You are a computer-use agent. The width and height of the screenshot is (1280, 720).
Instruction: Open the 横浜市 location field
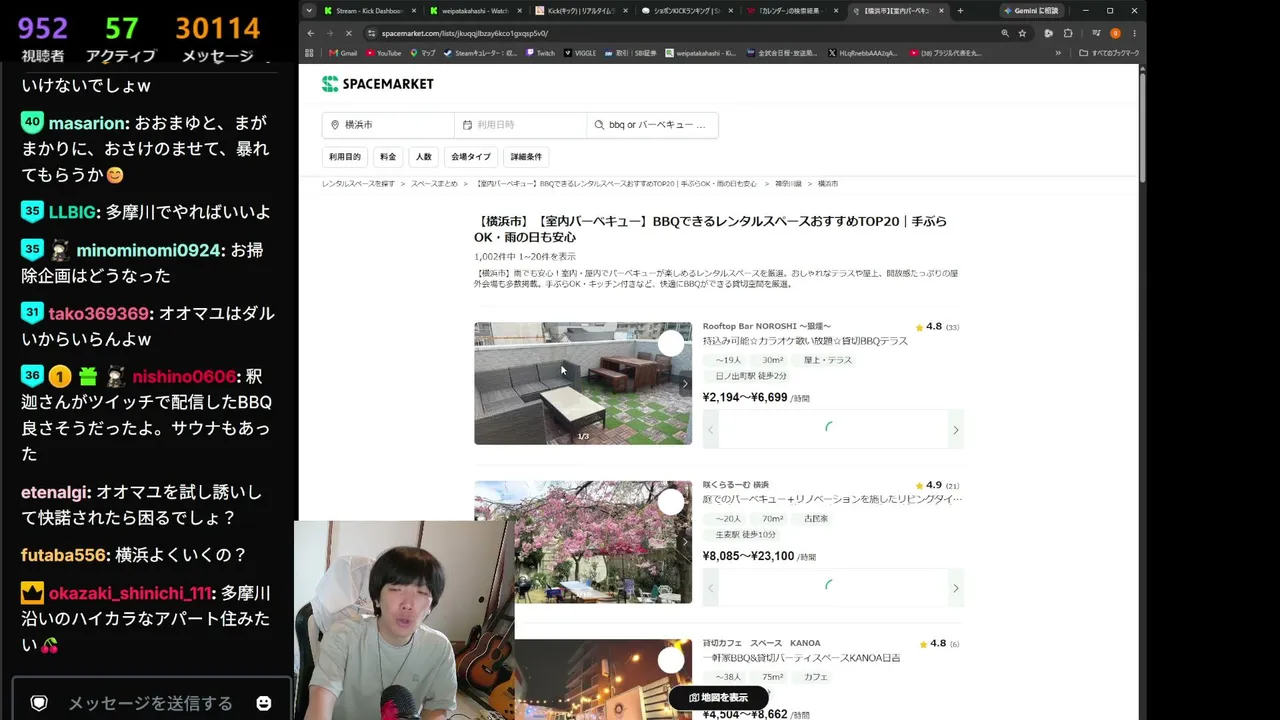click(388, 125)
